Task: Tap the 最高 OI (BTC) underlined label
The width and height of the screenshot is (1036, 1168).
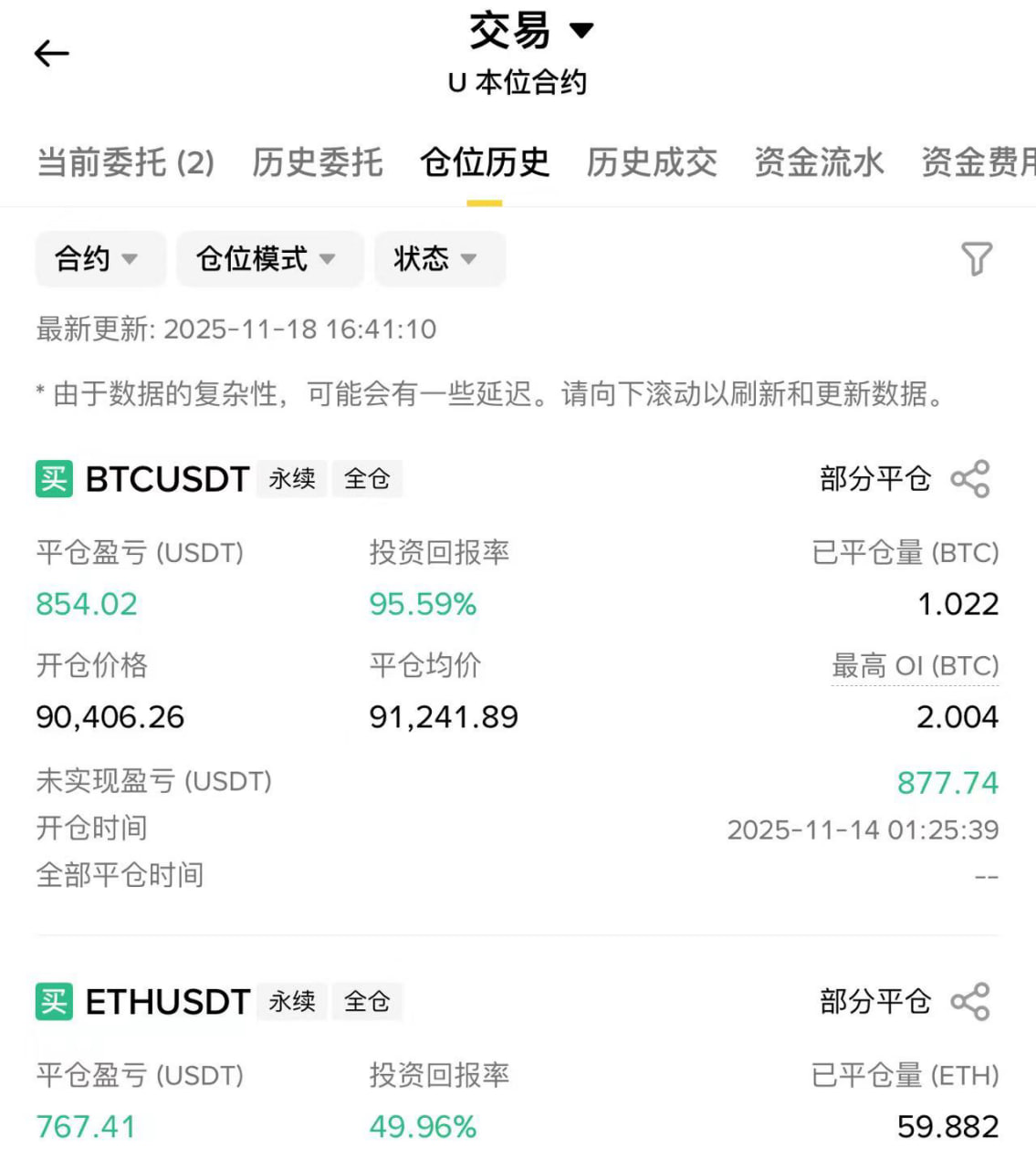Action: [915, 666]
